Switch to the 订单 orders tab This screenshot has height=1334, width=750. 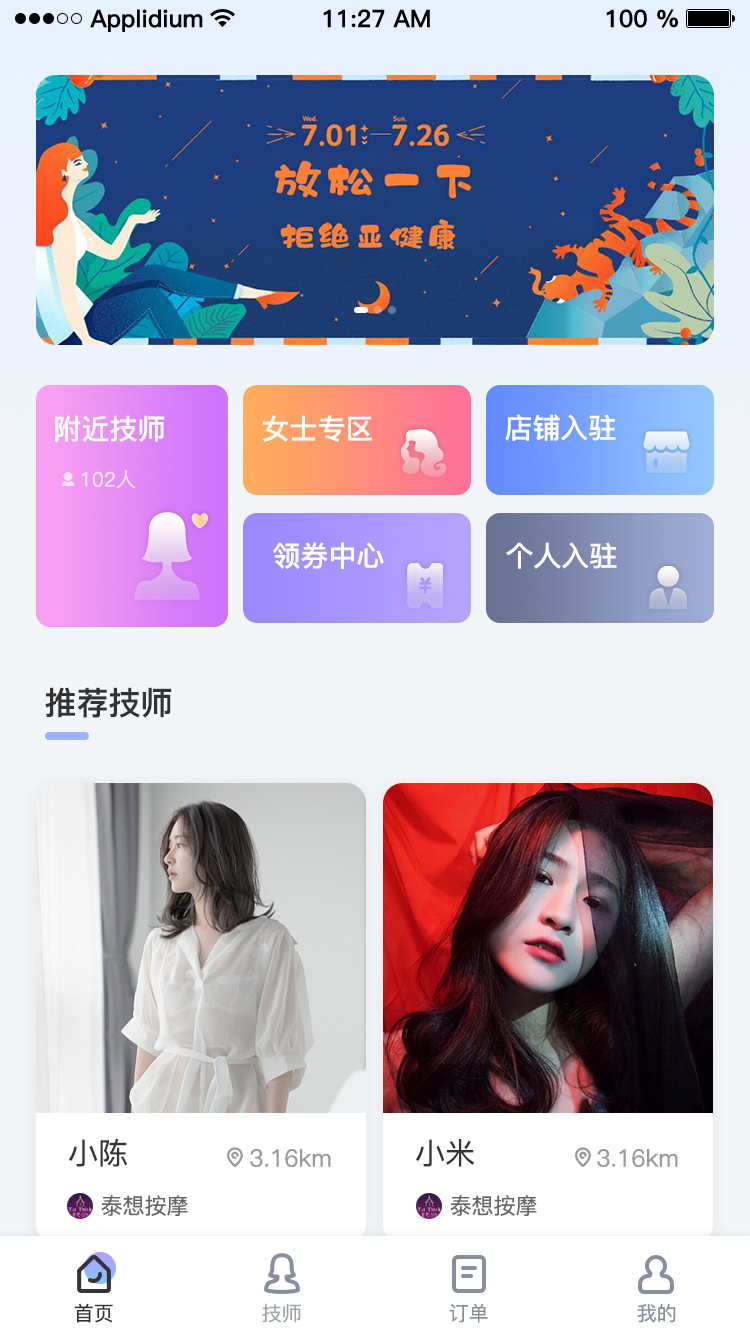[468, 1288]
